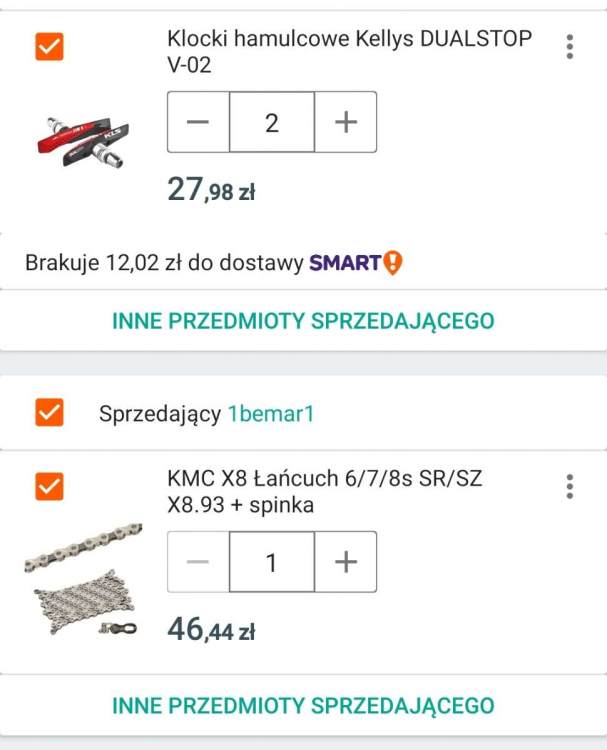Uncheck the KMC X8 Łańcuch item

pyautogui.click(x=48, y=486)
